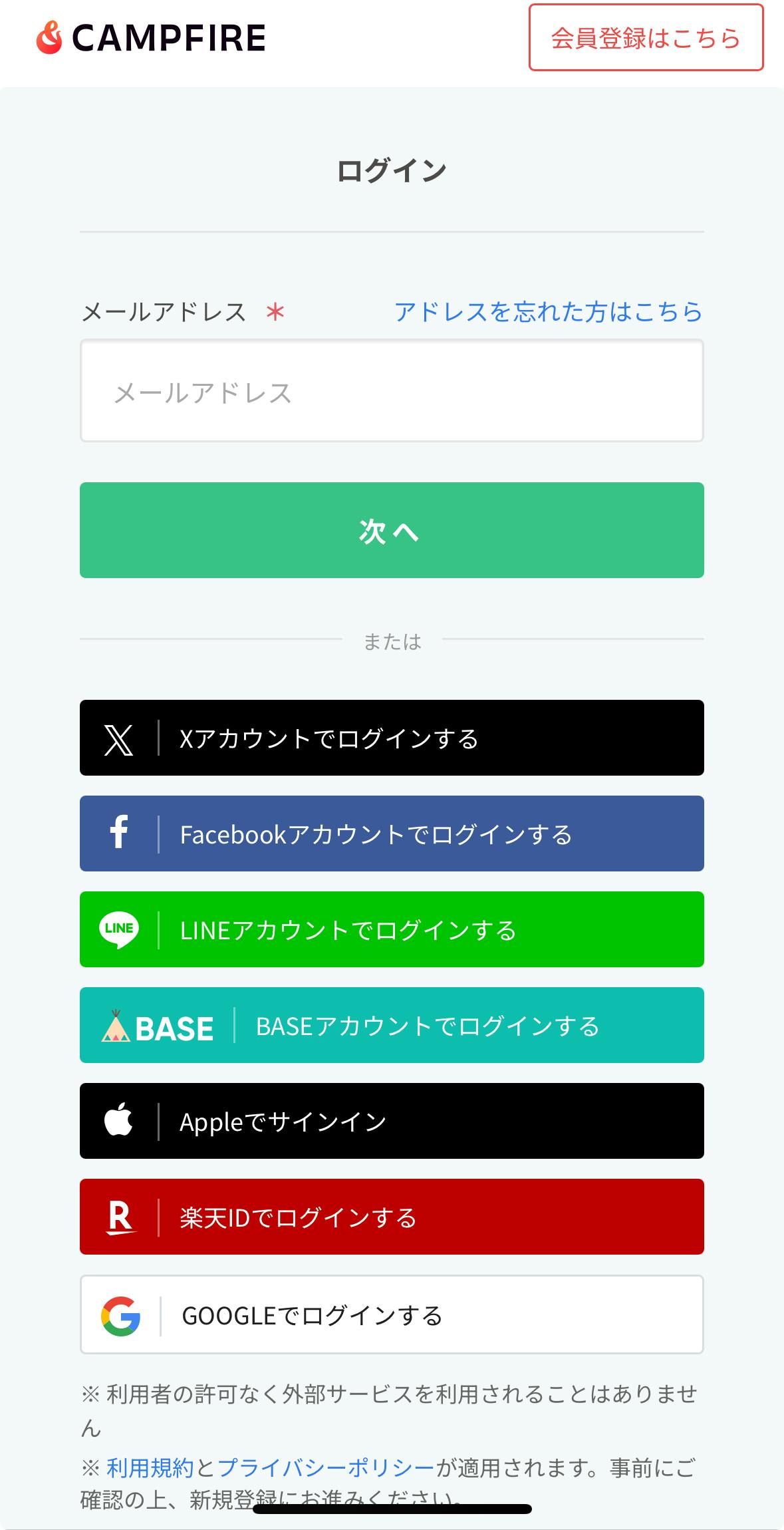Log in with Facebook account
Image resolution: width=784 pixels, height=1530 pixels.
pyautogui.click(x=392, y=834)
